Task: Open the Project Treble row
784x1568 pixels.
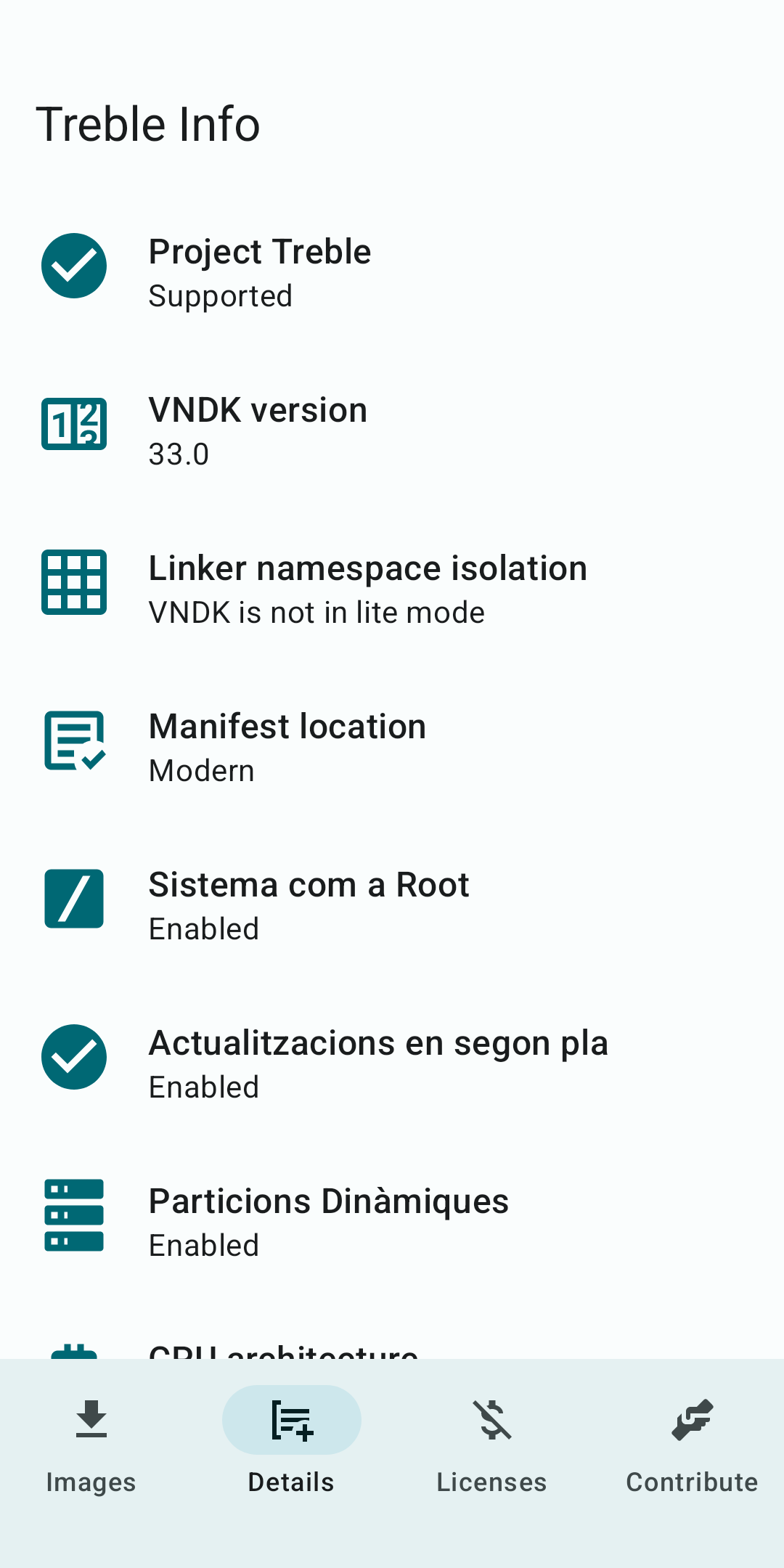Action: [x=392, y=272]
